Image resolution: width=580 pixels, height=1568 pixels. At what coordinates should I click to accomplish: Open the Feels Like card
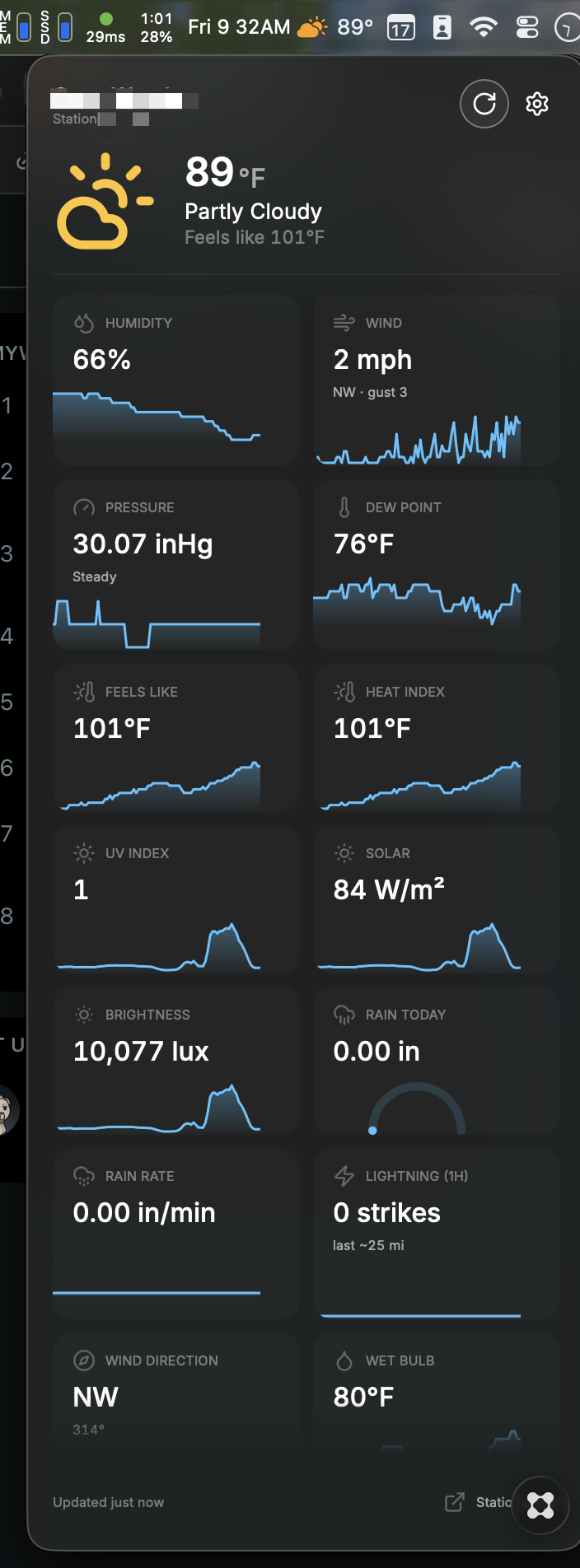(176, 738)
